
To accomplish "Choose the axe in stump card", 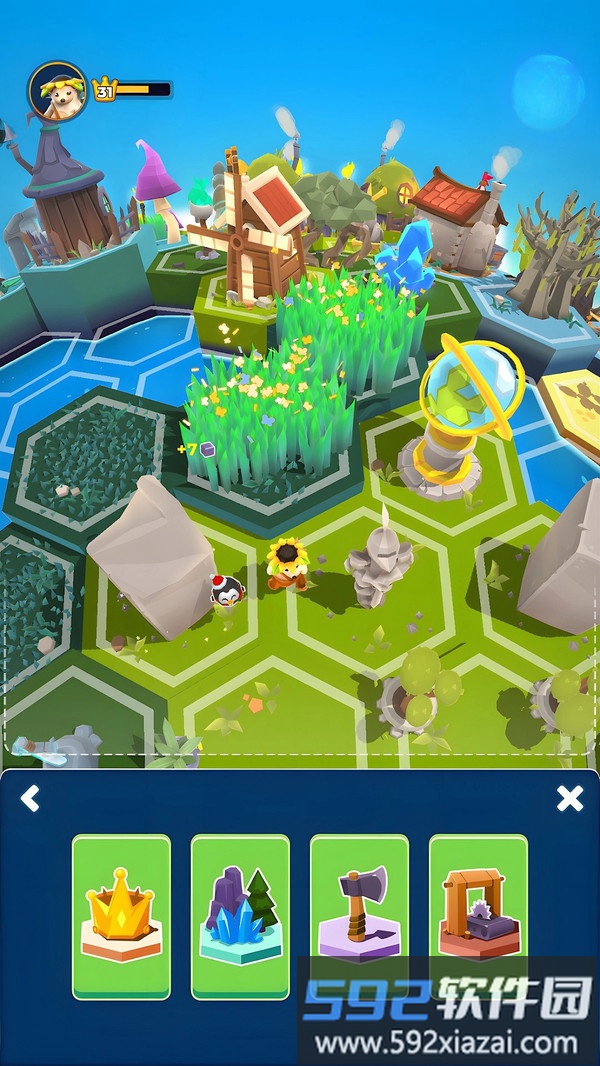I will [359, 916].
